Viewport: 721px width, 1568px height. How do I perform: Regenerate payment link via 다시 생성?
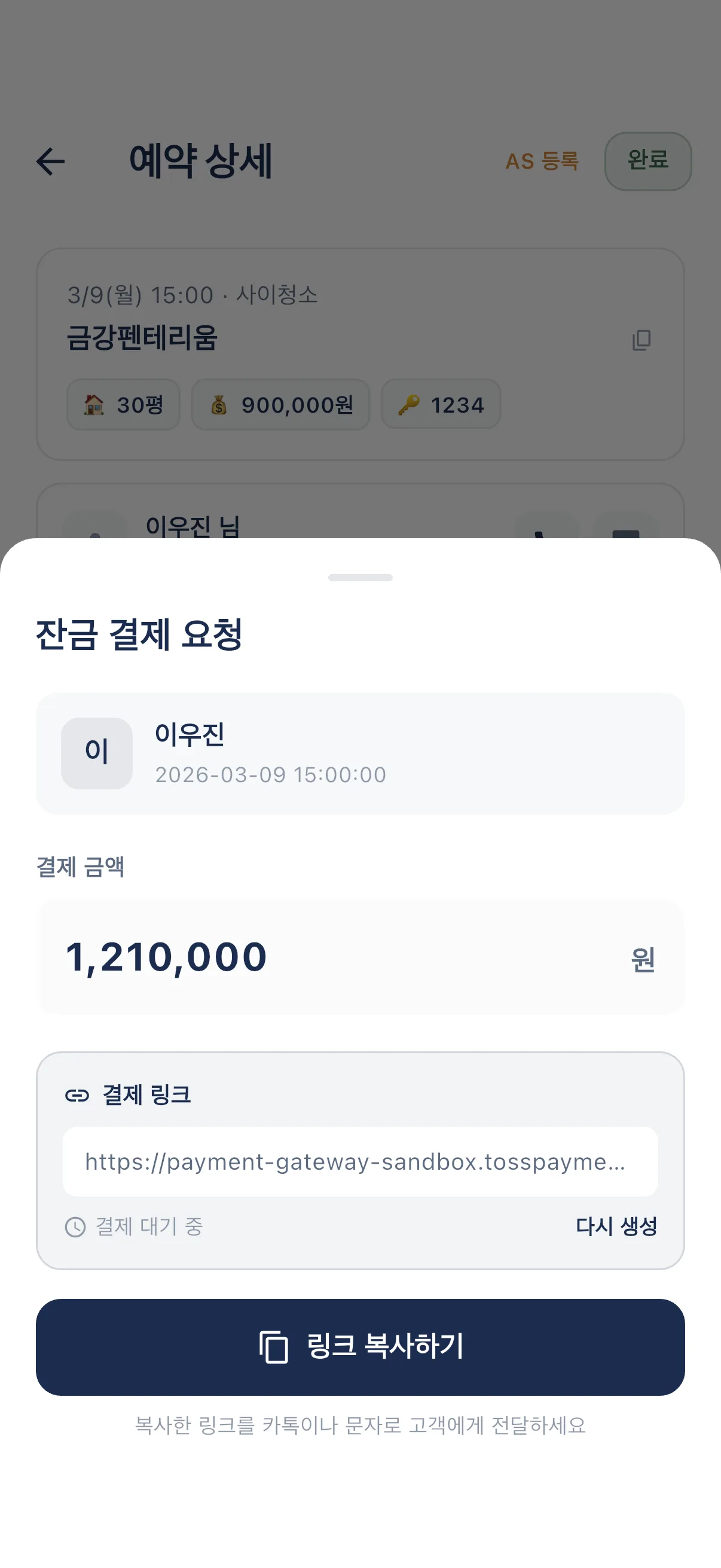click(617, 1227)
